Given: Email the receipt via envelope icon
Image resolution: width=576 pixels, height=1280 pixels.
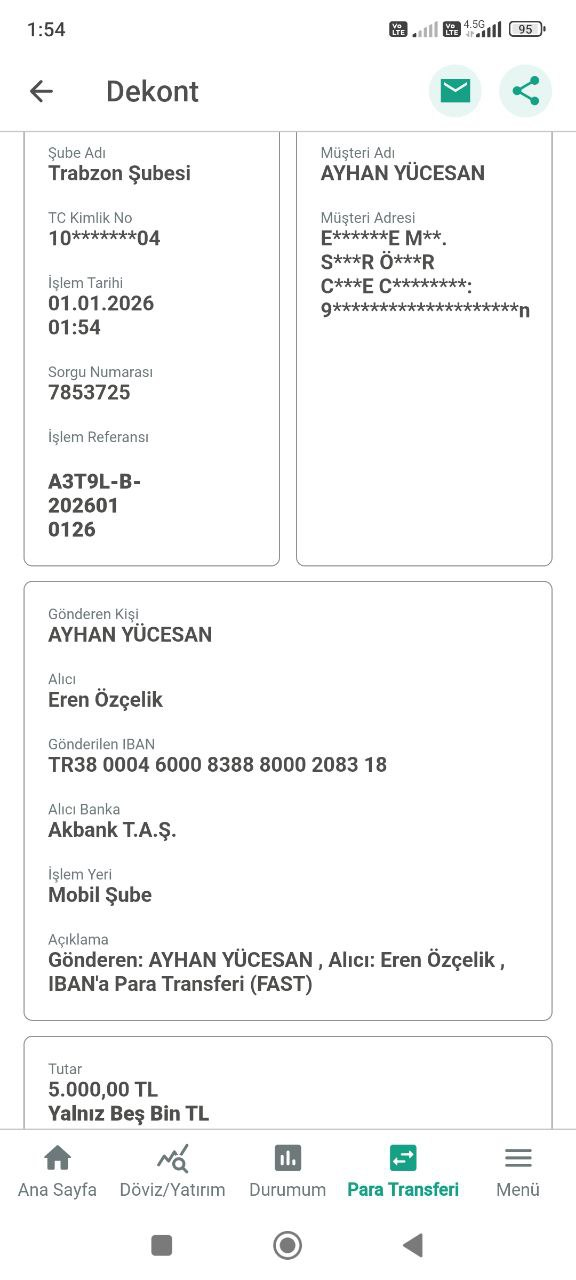Looking at the screenshot, I should [x=455, y=91].
